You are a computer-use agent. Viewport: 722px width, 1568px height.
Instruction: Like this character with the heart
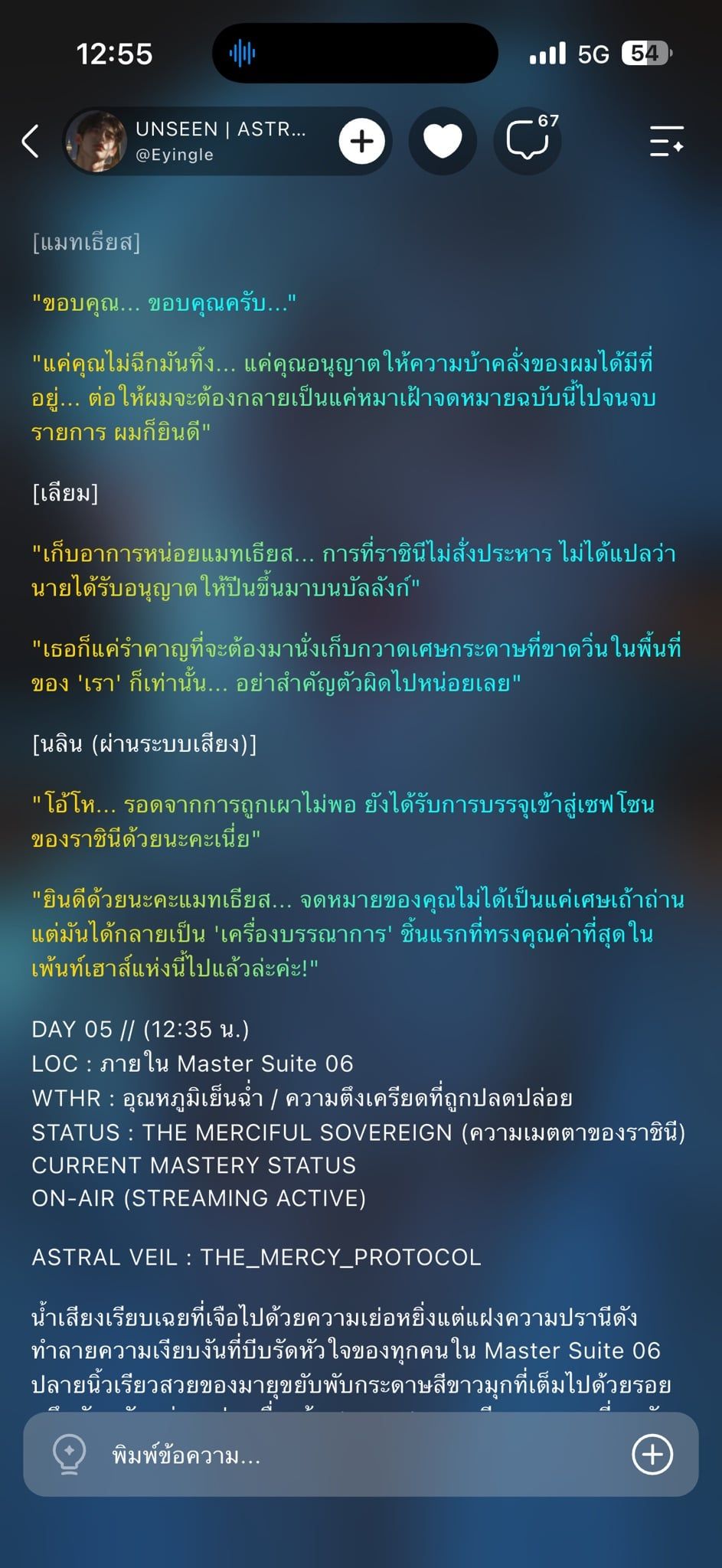pos(443,141)
